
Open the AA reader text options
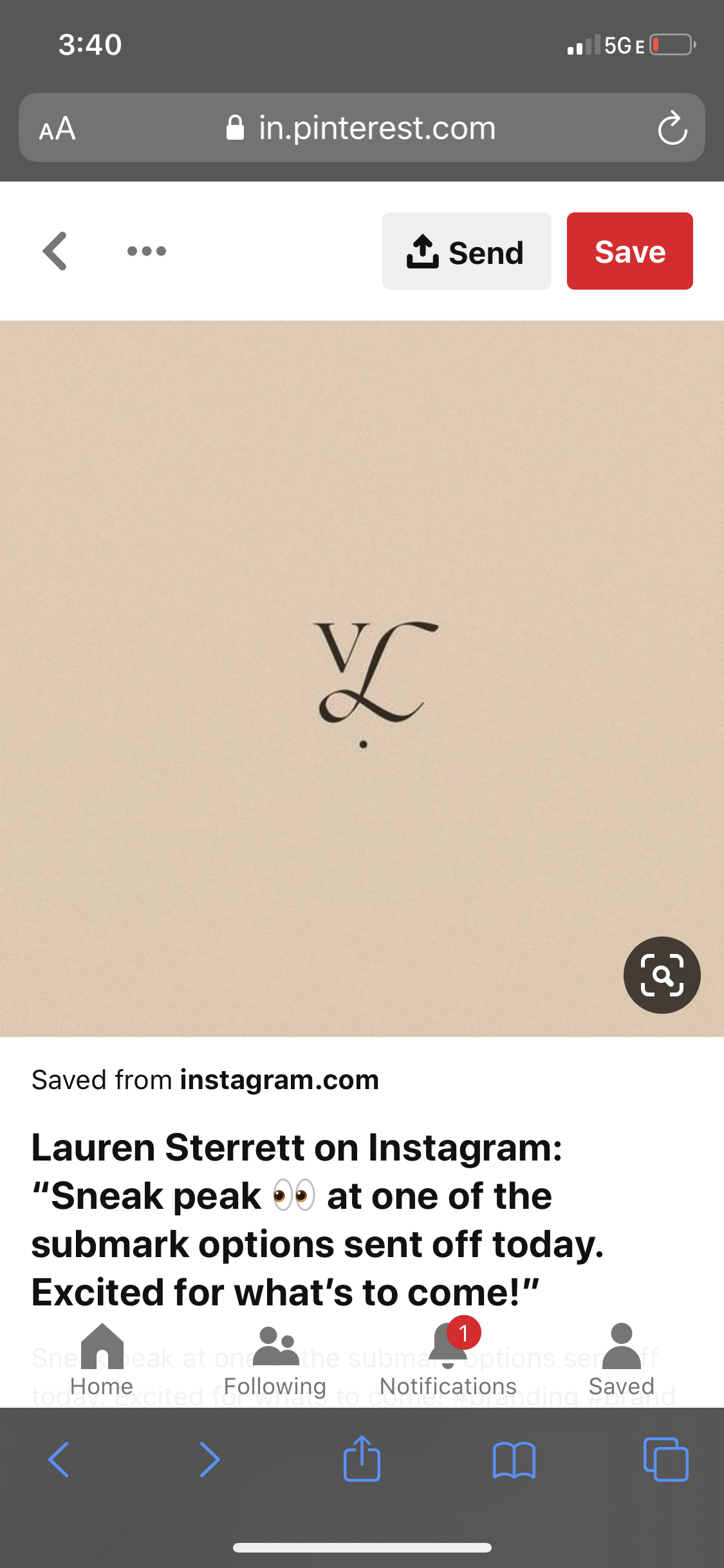coord(57,128)
